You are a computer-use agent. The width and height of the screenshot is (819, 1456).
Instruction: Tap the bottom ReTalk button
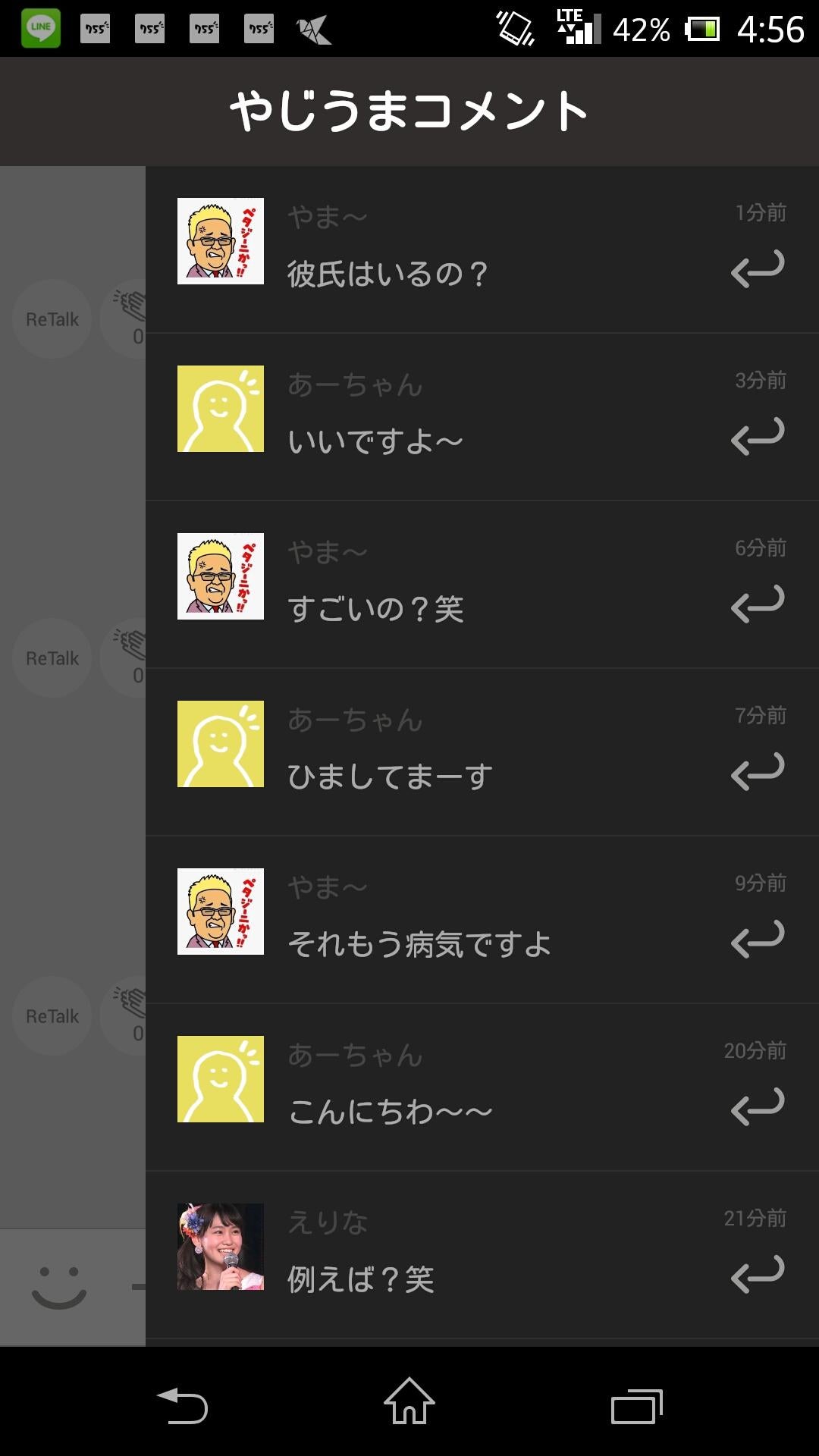(52, 1016)
